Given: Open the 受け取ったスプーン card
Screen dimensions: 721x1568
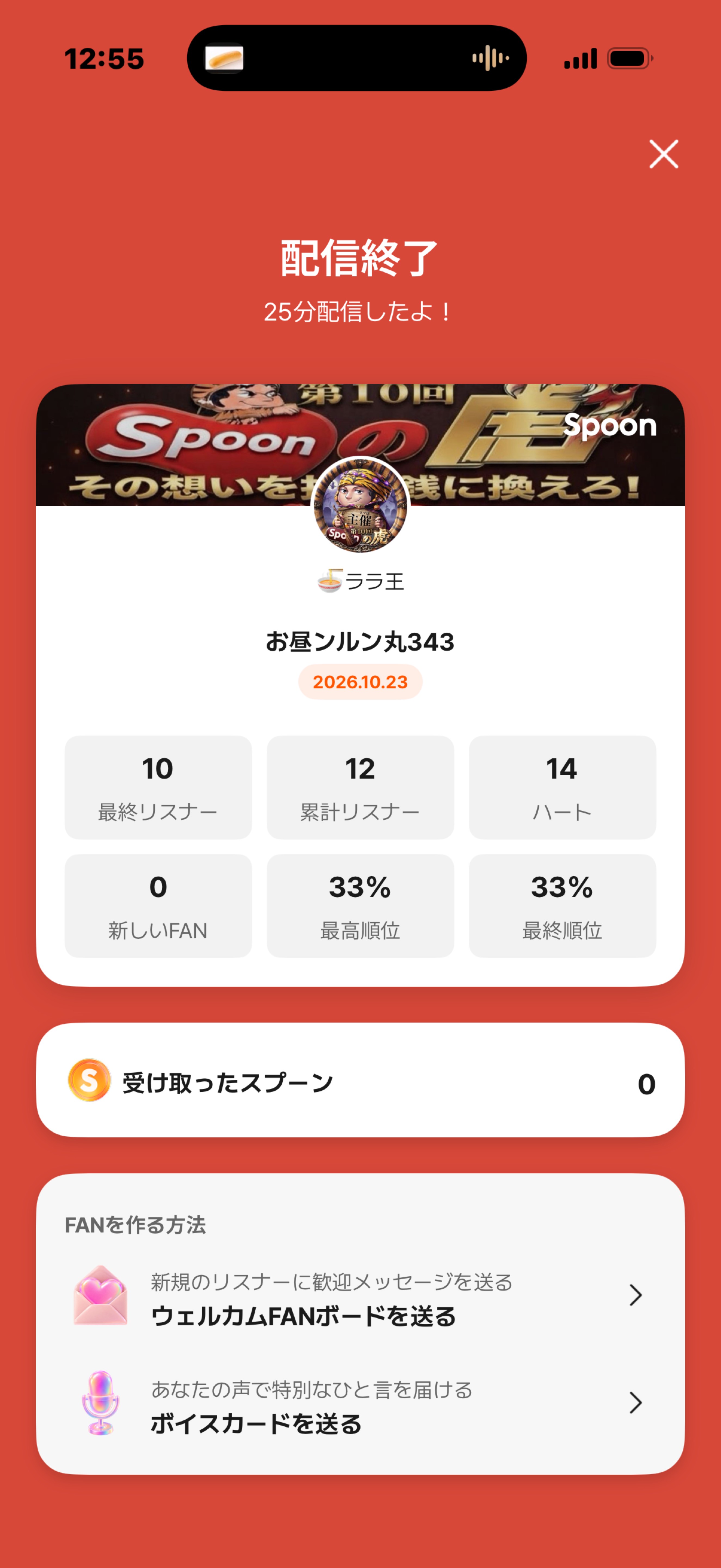Looking at the screenshot, I should tap(360, 1080).
